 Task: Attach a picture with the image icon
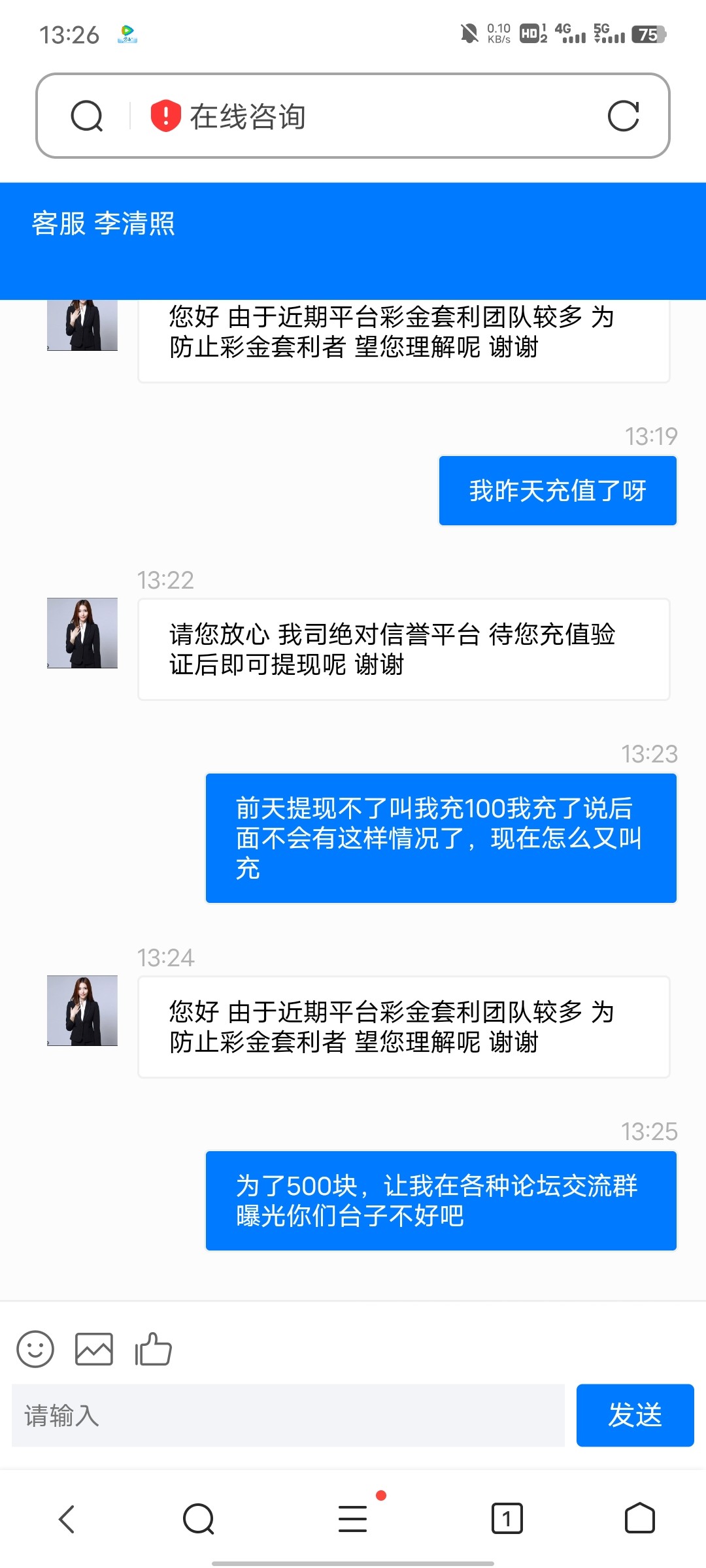click(94, 1349)
